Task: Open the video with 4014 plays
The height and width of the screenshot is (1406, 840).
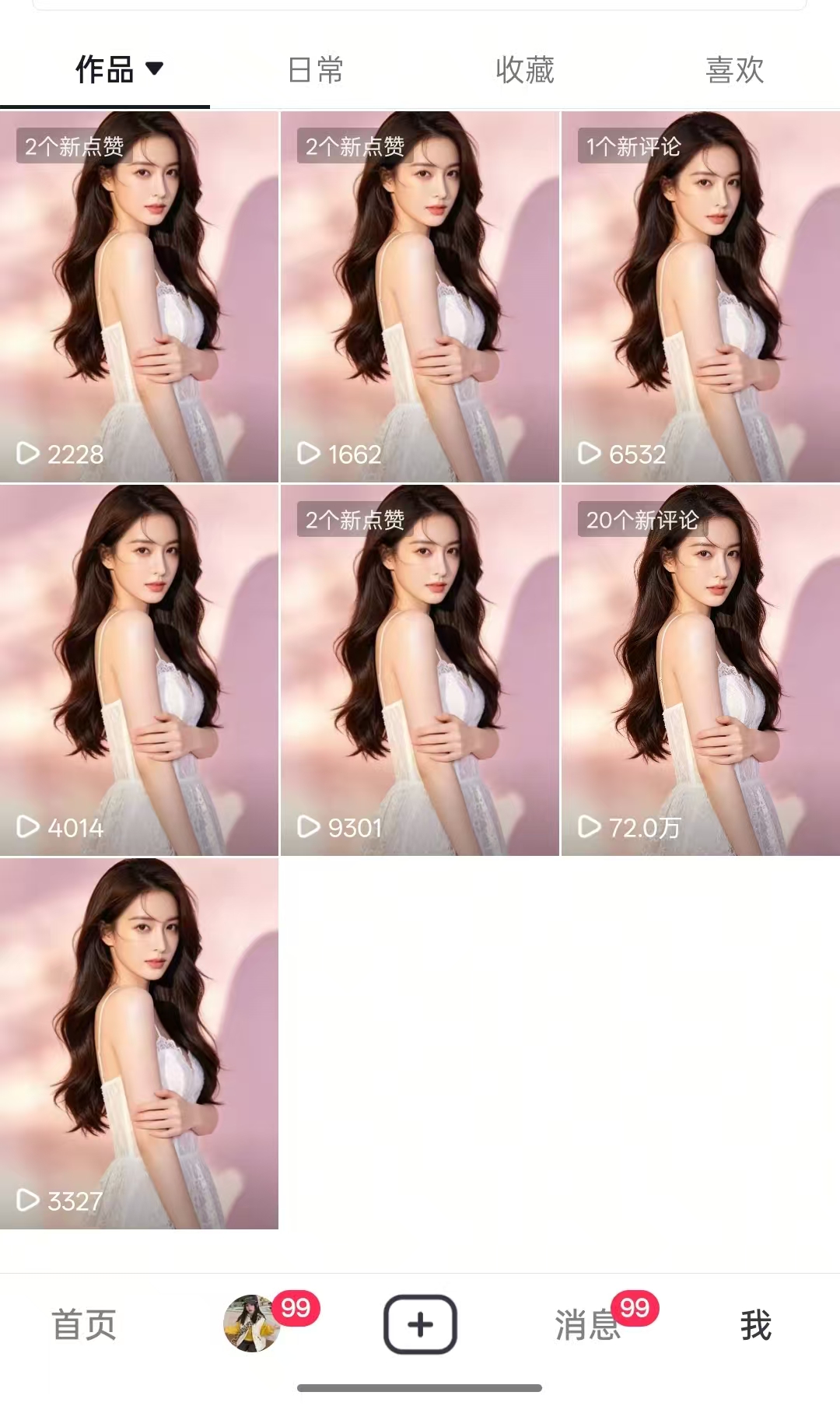Action: pos(139,670)
